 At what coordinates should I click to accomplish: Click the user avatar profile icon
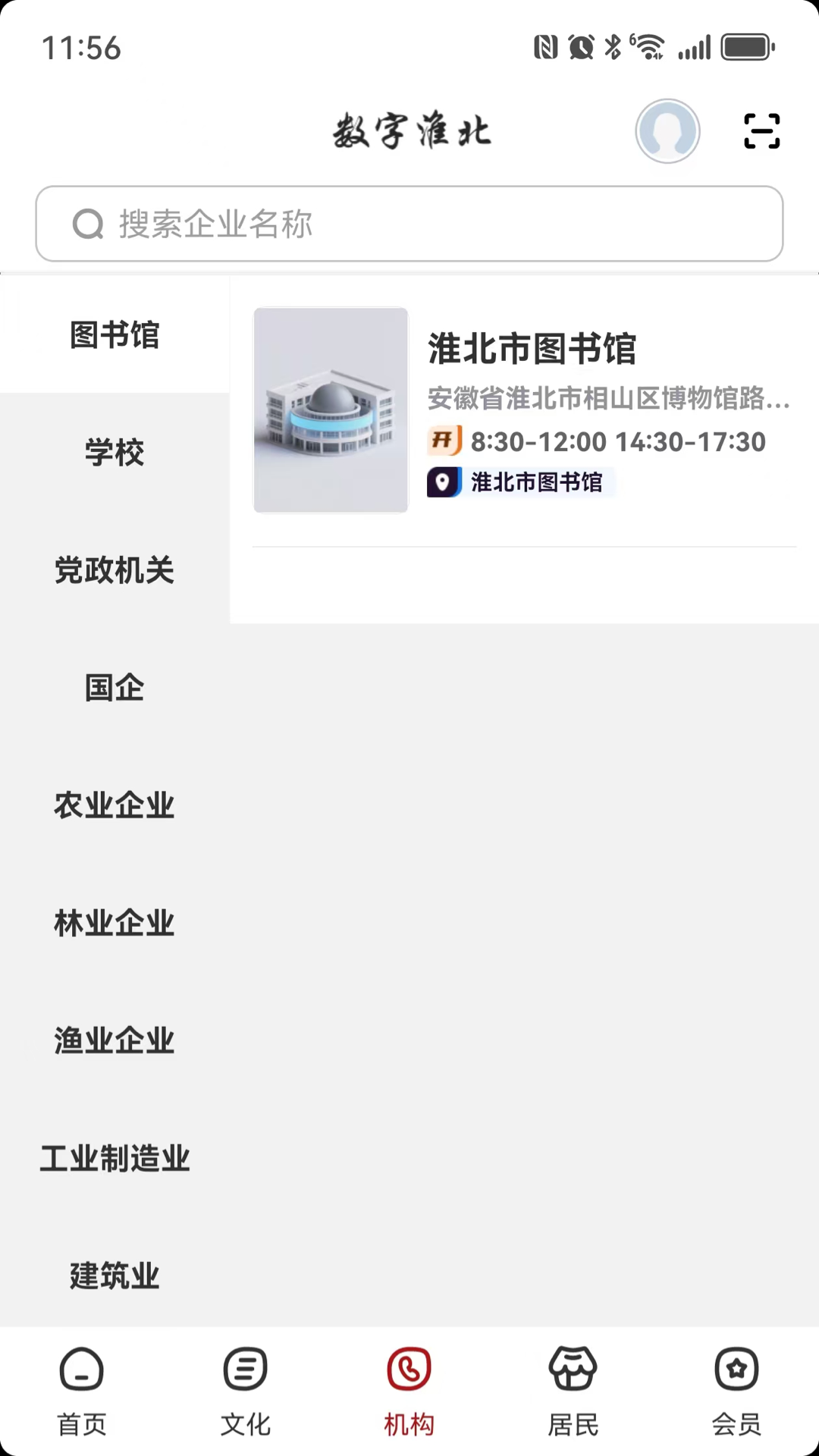667,130
